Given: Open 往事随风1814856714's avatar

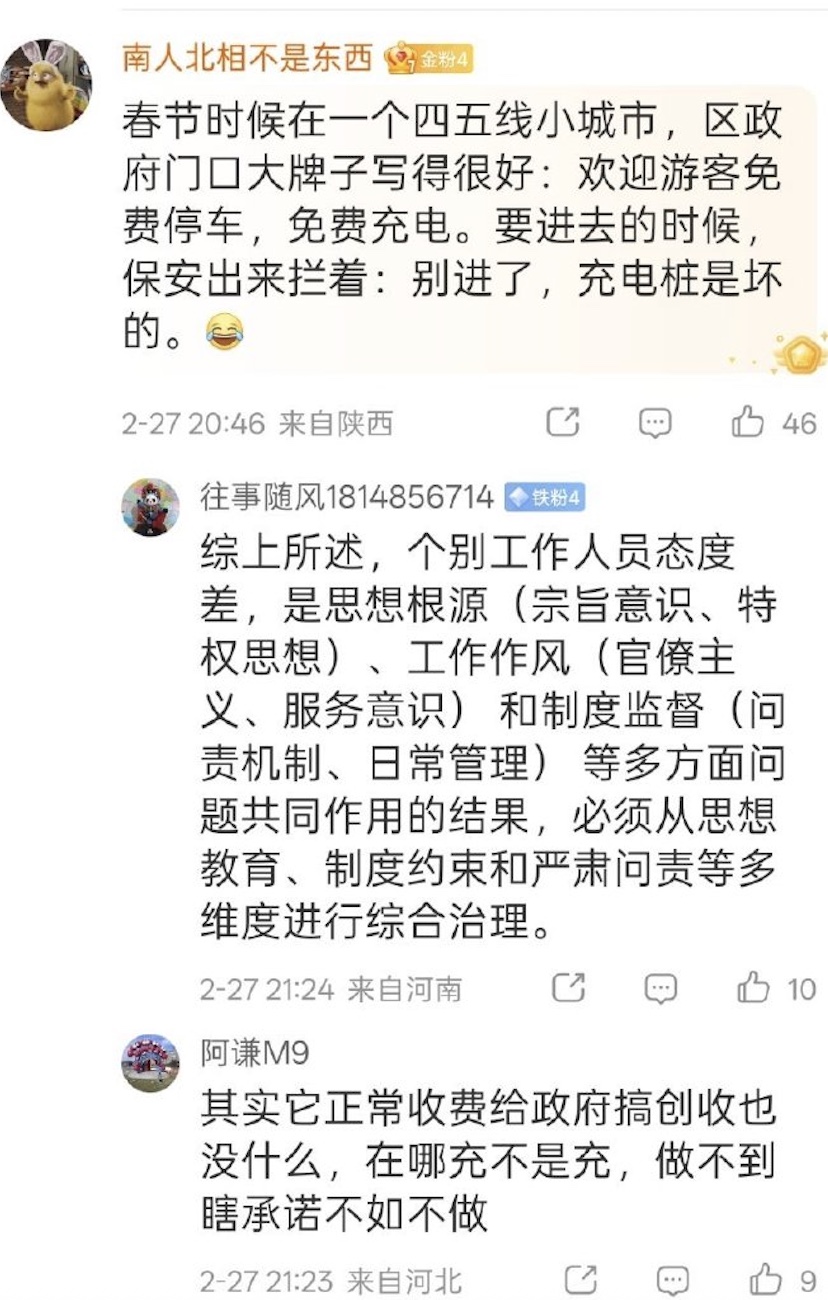Looking at the screenshot, I should [x=151, y=506].
